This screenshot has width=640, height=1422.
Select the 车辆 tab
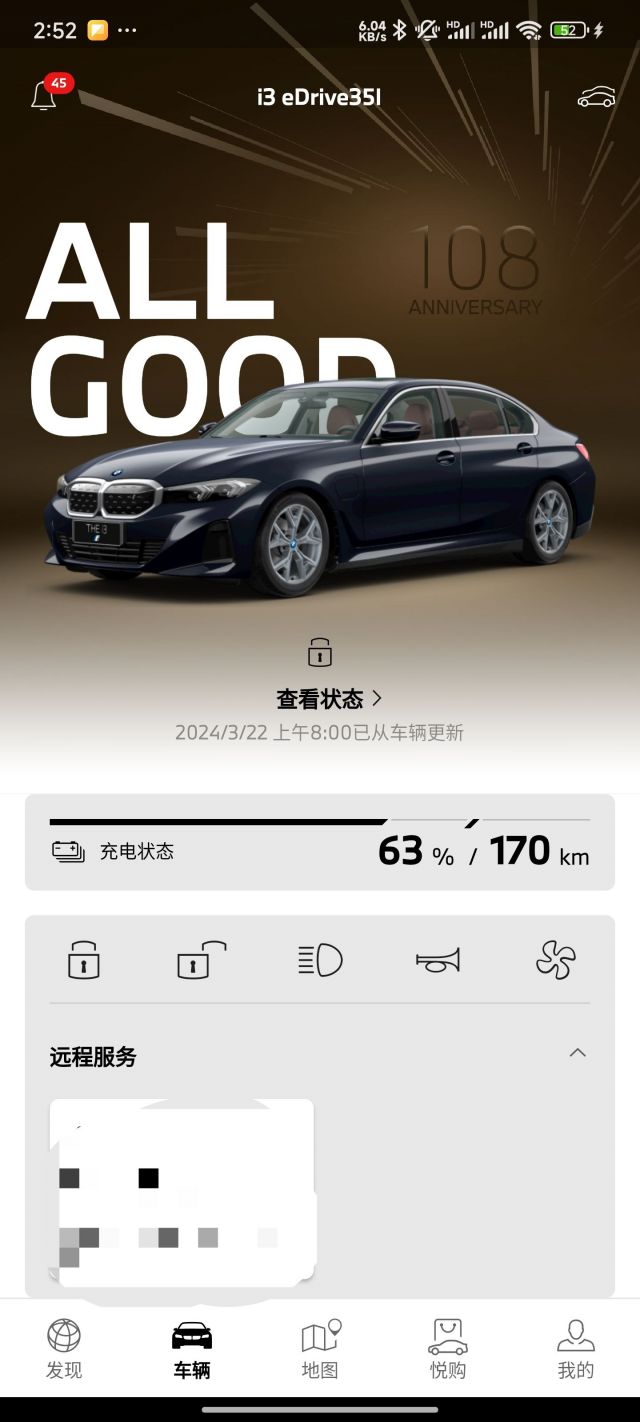[x=192, y=1349]
